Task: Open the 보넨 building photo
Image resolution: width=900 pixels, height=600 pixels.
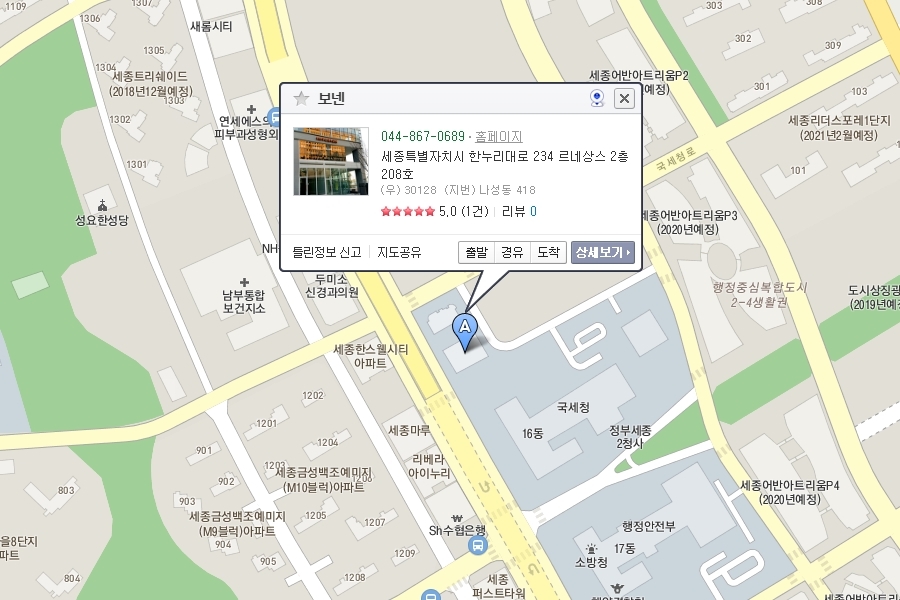Action: (331, 161)
